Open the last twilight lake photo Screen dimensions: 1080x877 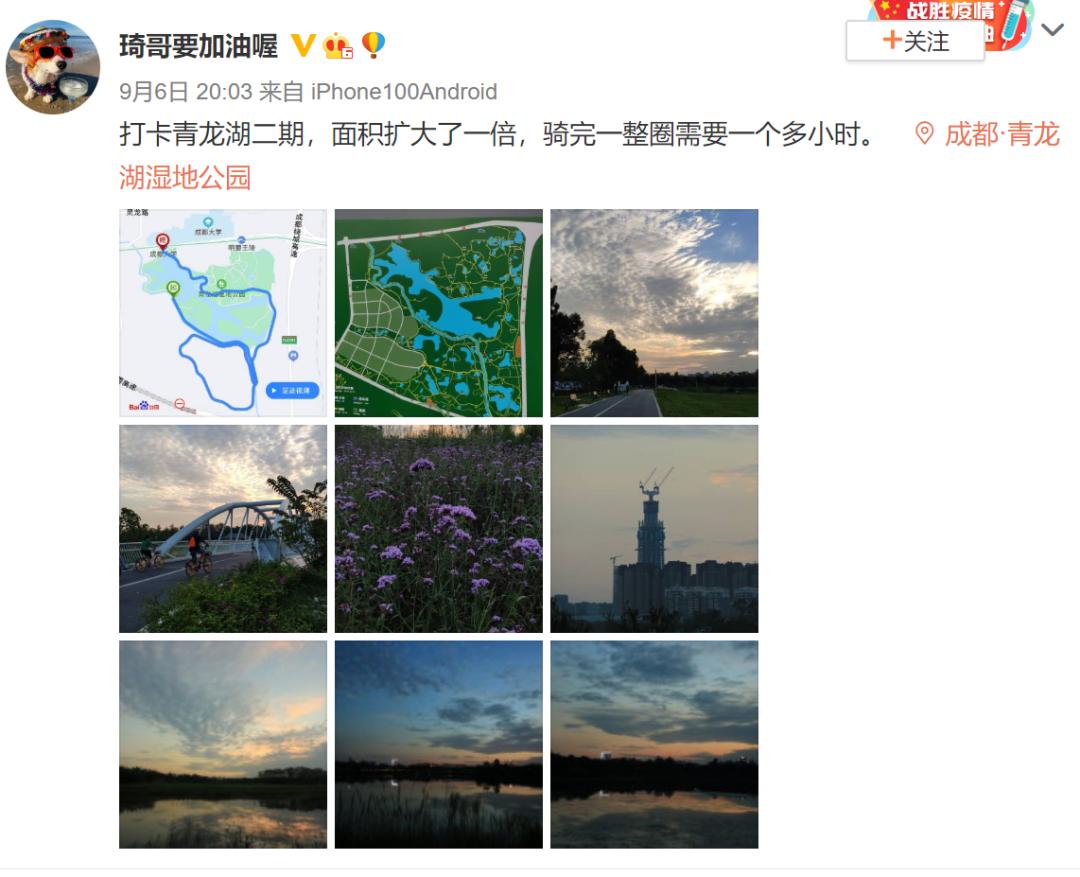(x=654, y=744)
